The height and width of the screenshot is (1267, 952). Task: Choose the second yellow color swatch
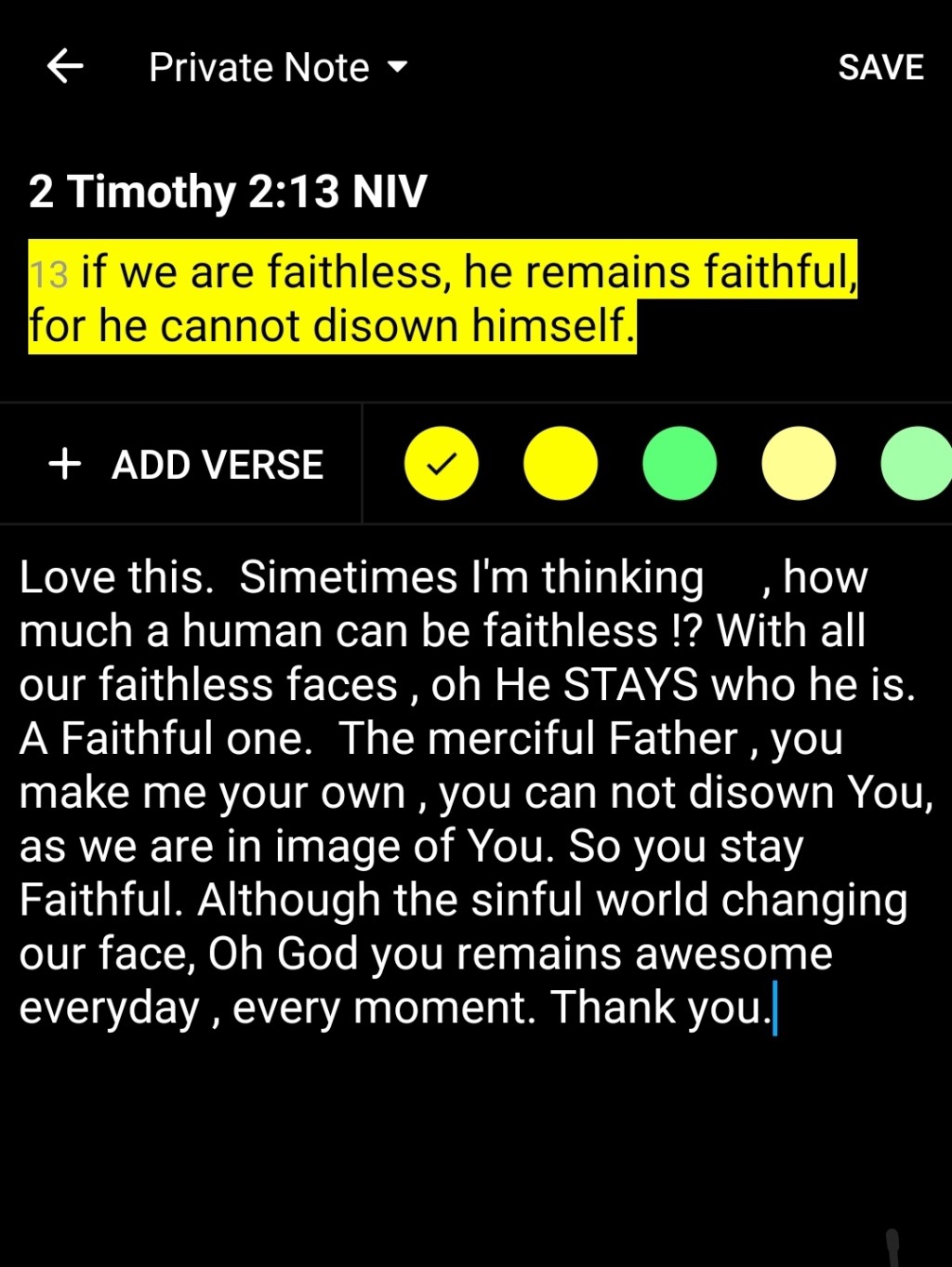click(561, 463)
